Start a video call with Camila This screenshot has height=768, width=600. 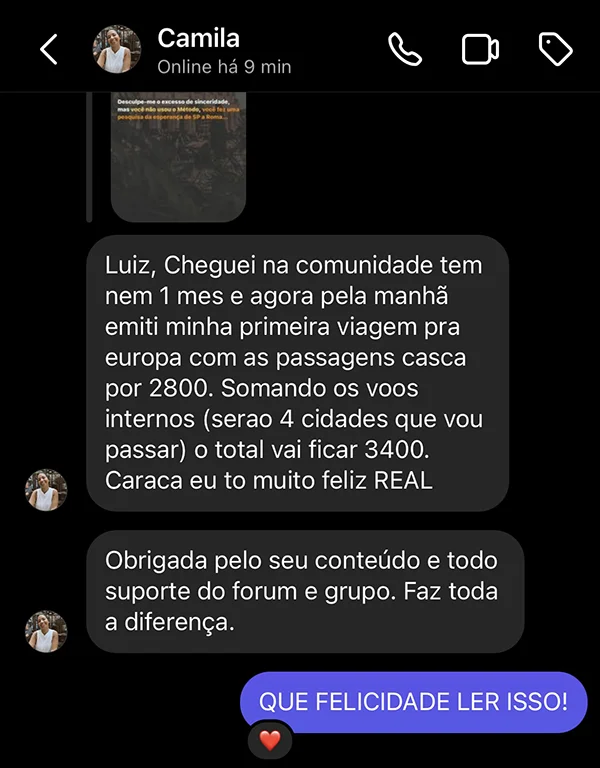click(x=480, y=49)
